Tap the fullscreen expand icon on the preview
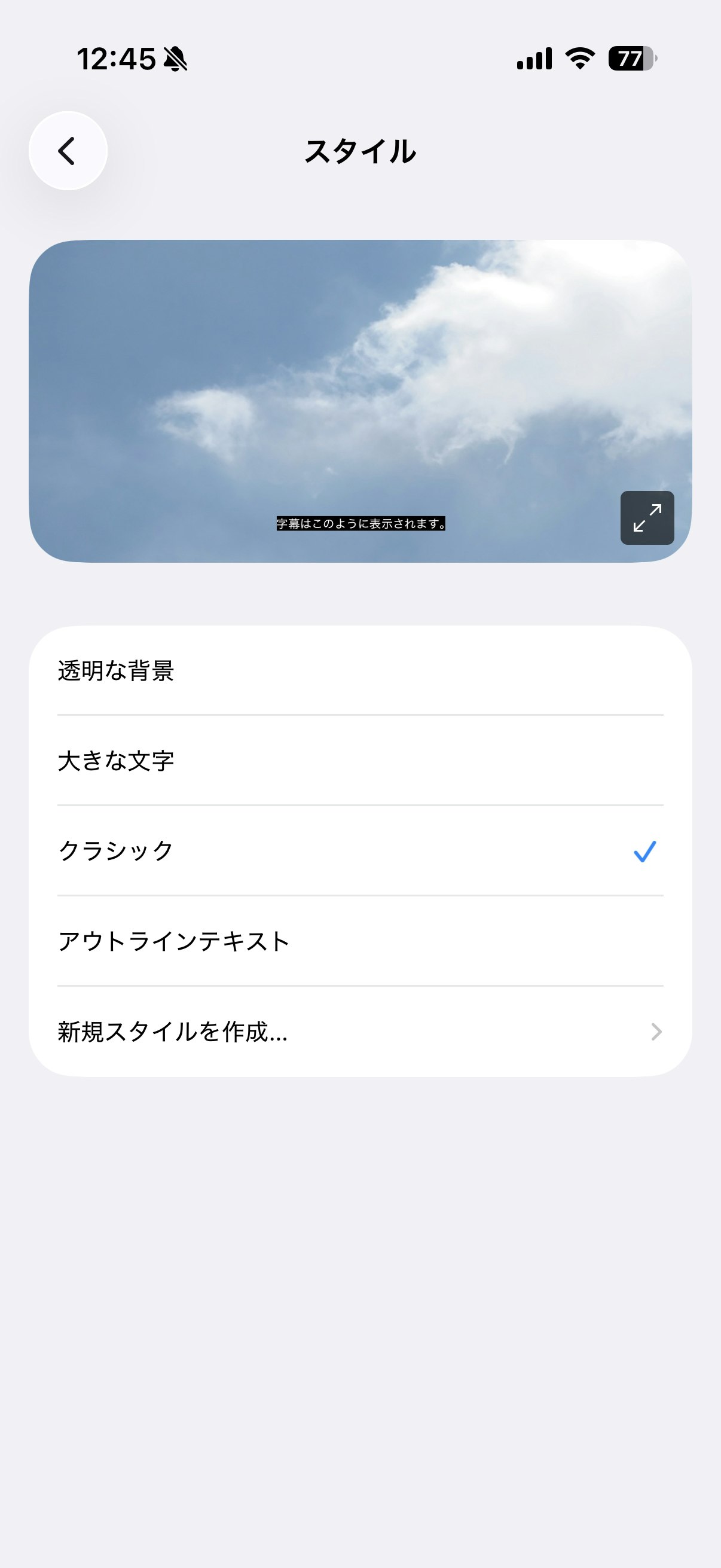Screen dimensions: 721x1568 click(647, 518)
